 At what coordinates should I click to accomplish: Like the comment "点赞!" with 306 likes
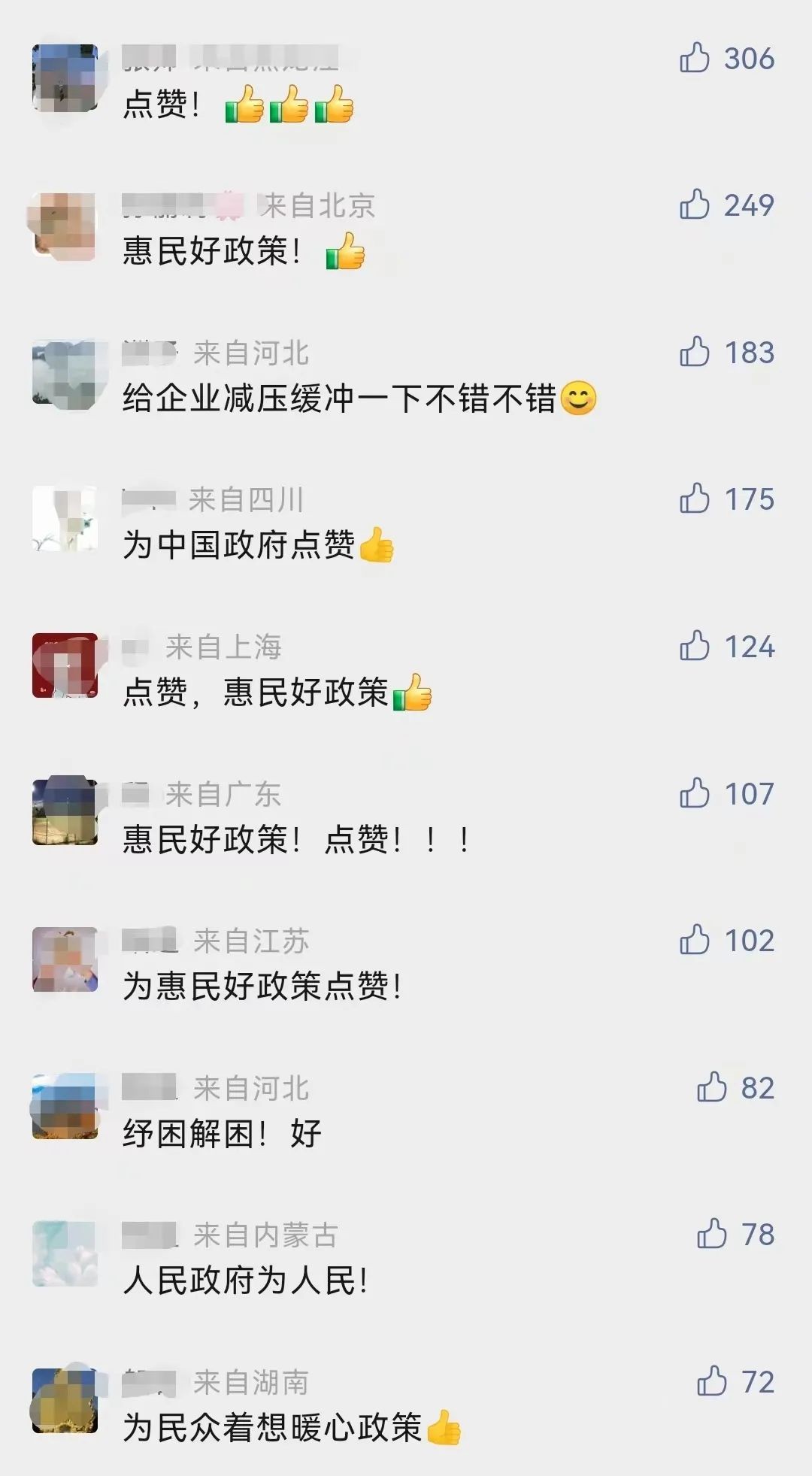(695, 58)
